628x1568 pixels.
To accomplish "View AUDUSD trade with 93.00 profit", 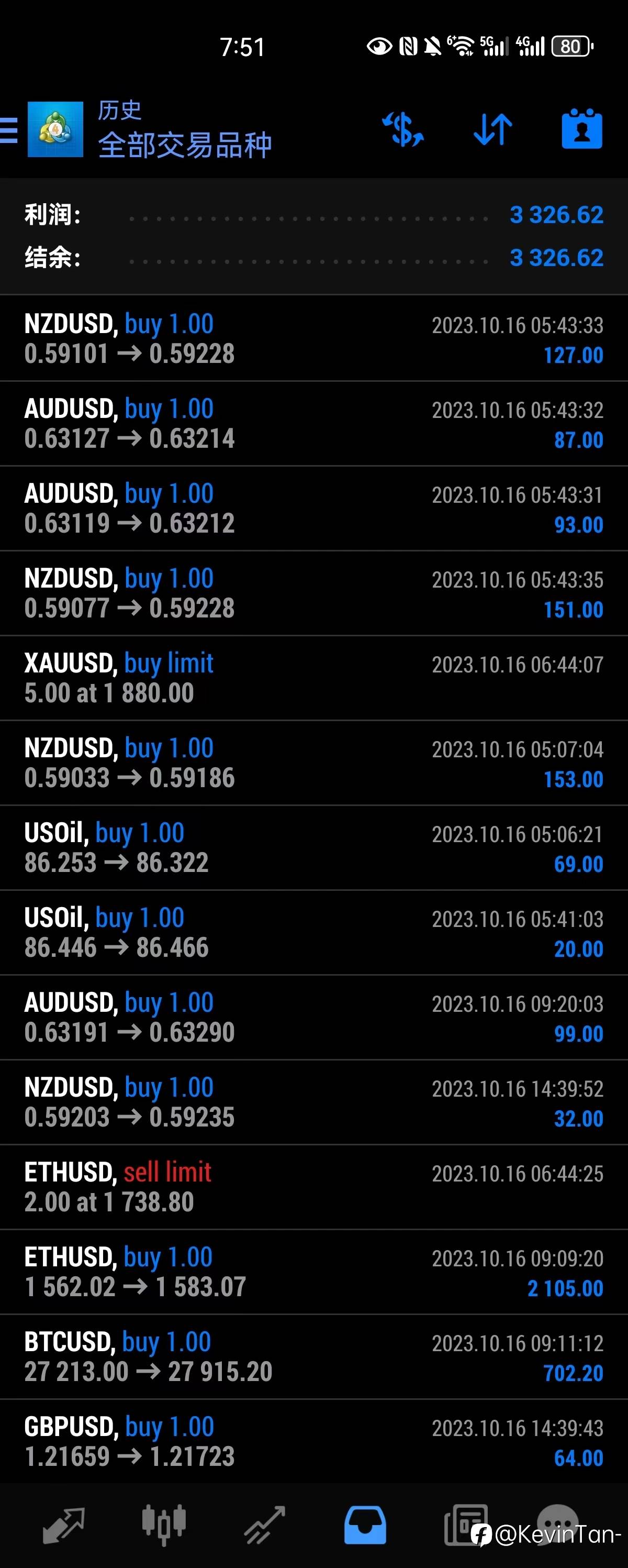I will (x=314, y=508).
